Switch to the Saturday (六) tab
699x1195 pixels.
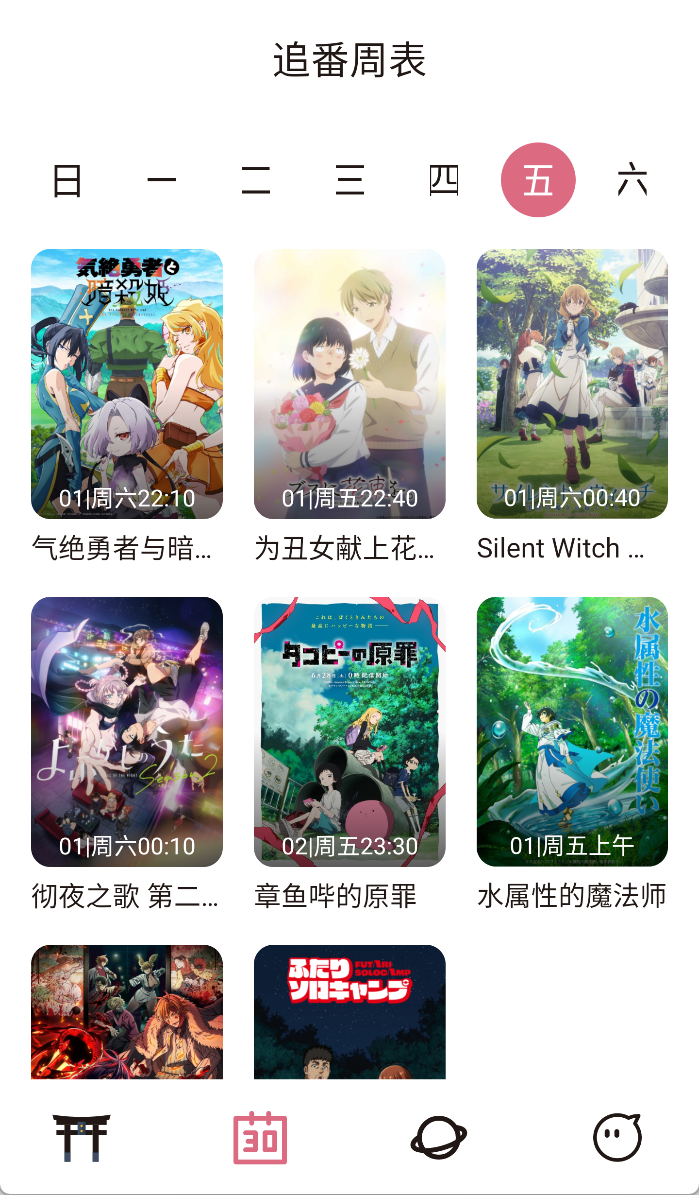(632, 181)
